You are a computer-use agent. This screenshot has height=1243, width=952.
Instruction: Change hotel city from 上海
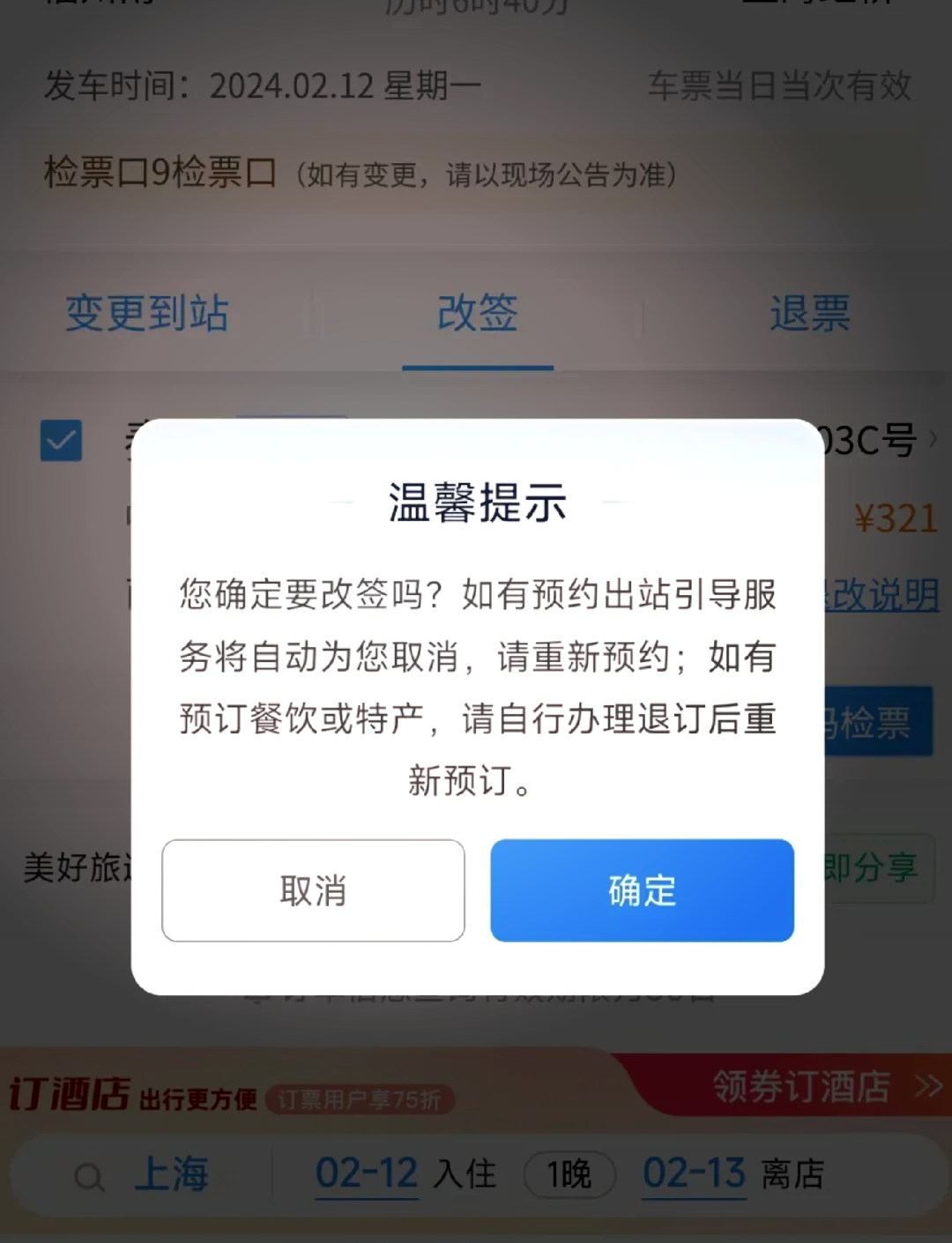pos(171,1174)
